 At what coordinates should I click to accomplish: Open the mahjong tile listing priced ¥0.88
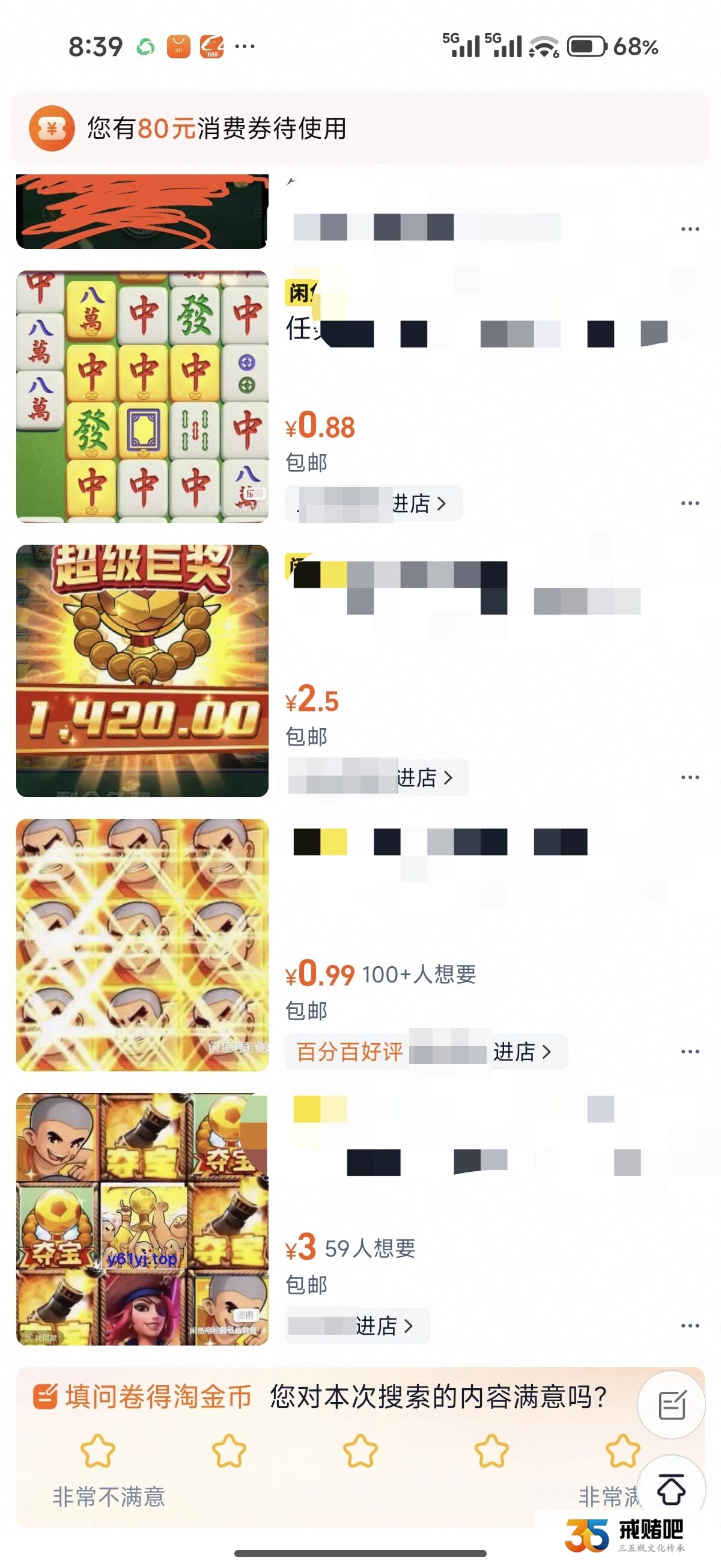(x=142, y=396)
